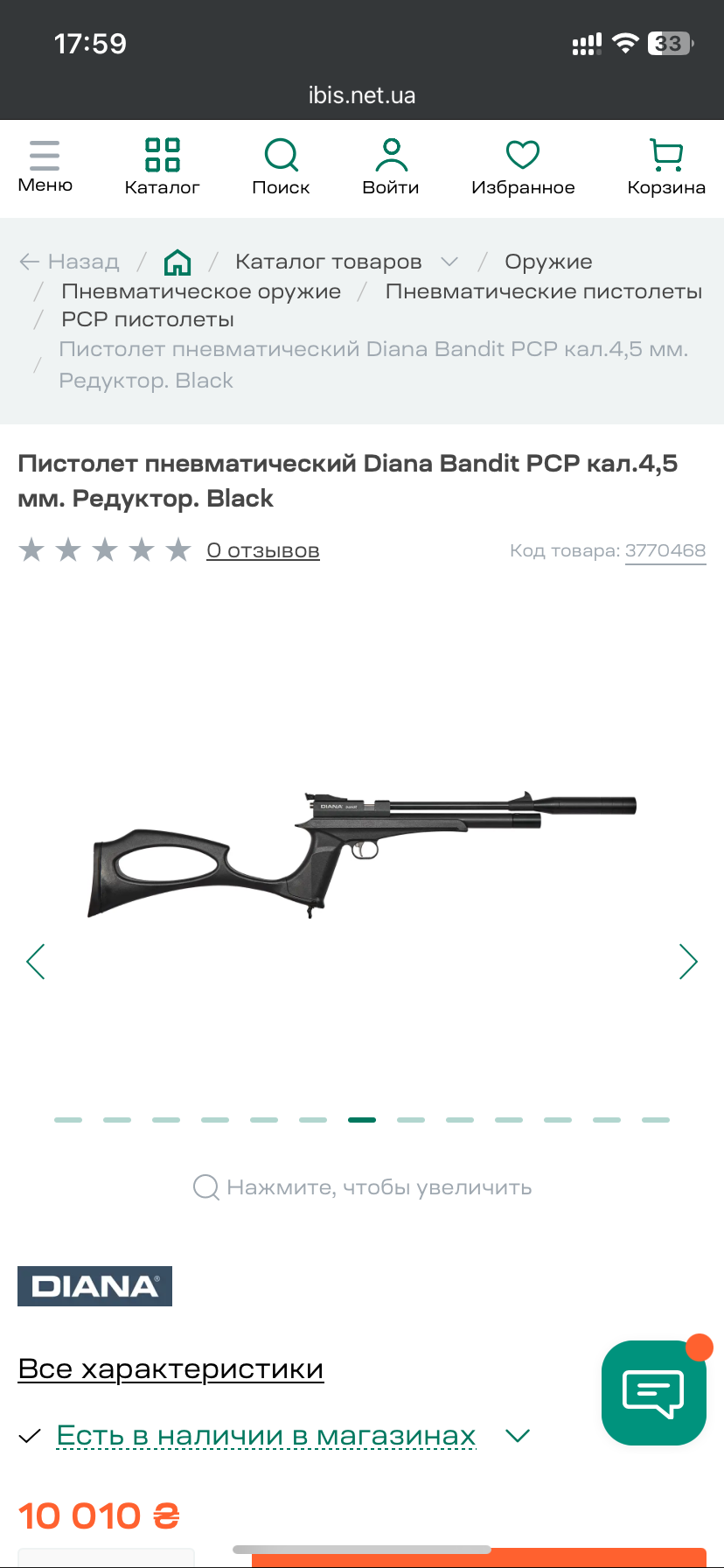
Task: Open the 0 отзывов reviews link
Action: (262, 550)
